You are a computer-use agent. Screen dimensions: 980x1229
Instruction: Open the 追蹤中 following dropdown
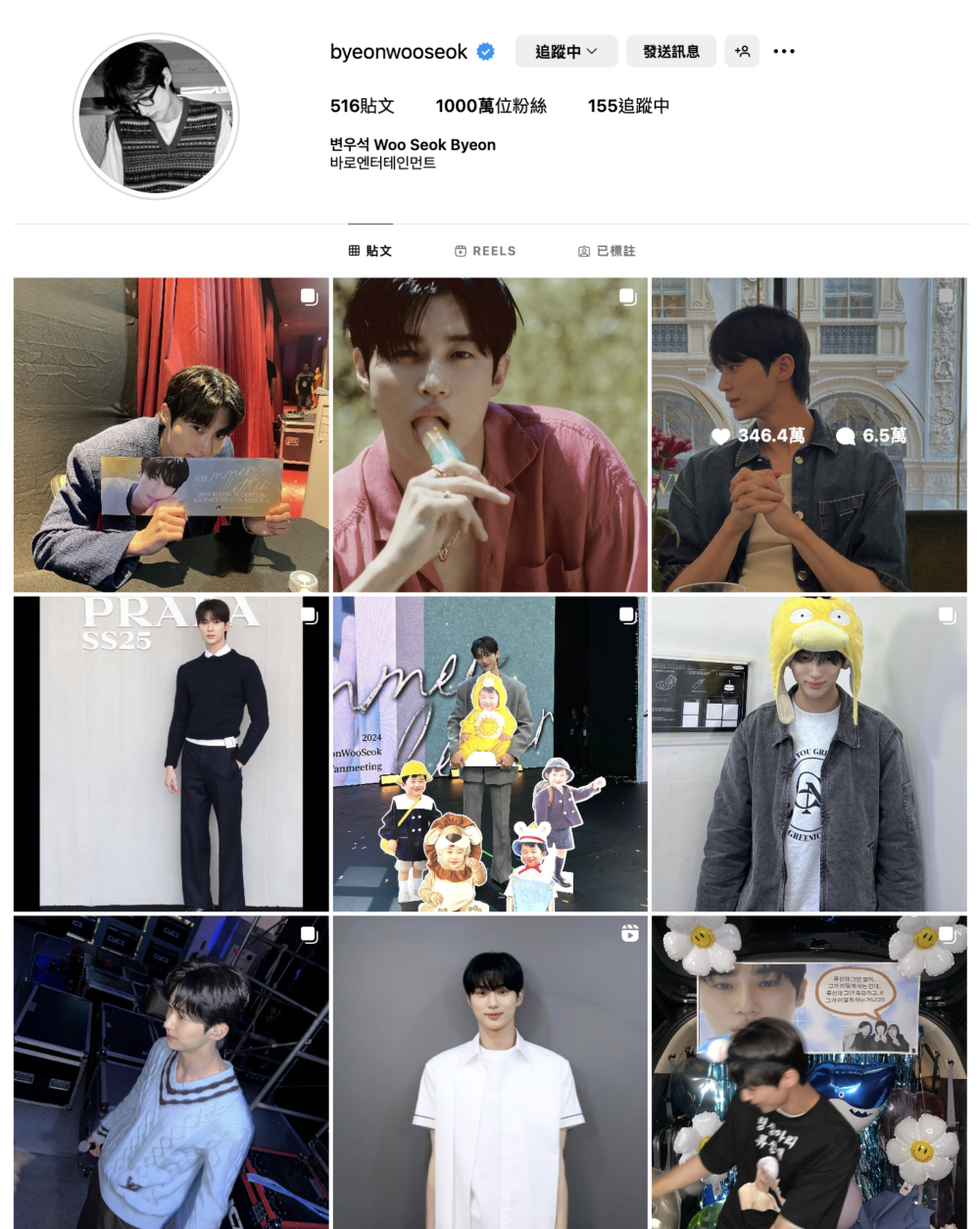[565, 52]
